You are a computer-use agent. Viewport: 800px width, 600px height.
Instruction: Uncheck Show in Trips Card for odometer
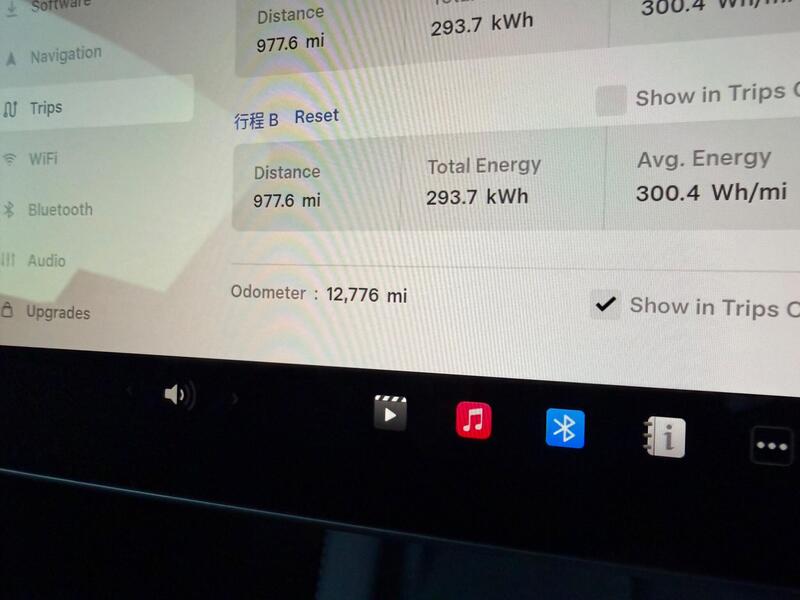pos(605,305)
